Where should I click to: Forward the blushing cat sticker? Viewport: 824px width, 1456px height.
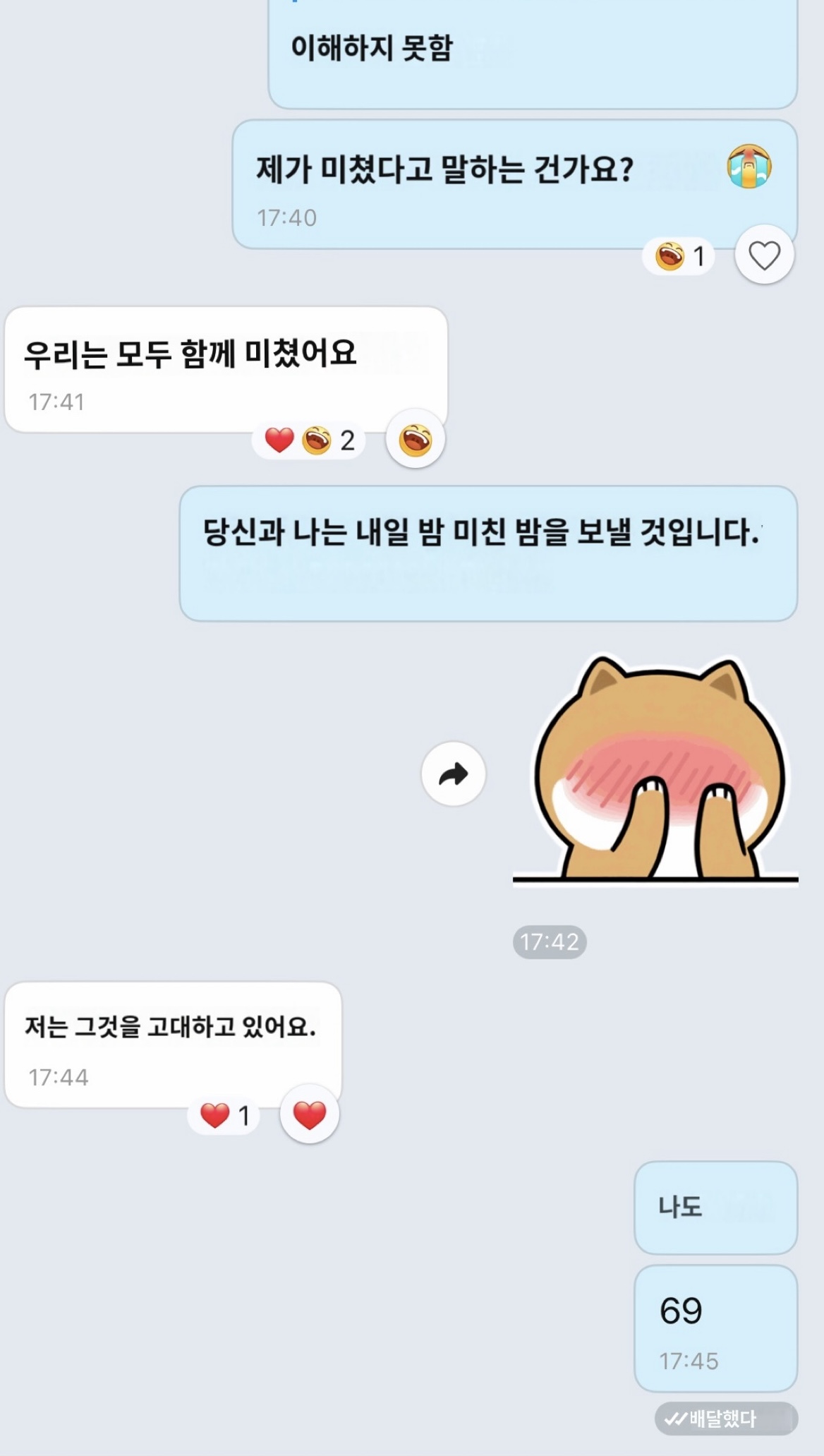tap(453, 774)
